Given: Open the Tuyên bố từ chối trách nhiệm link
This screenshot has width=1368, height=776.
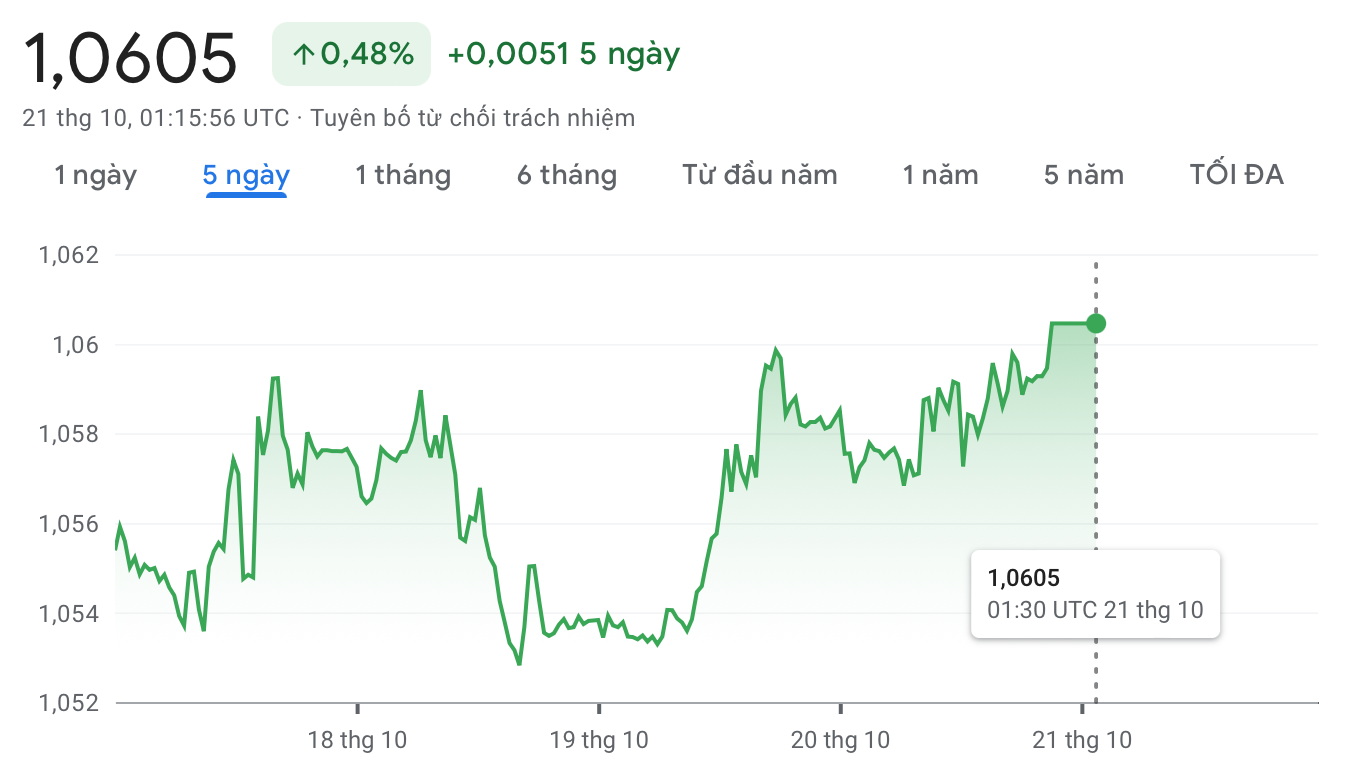Looking at the screenshot, I should (472, 118).
